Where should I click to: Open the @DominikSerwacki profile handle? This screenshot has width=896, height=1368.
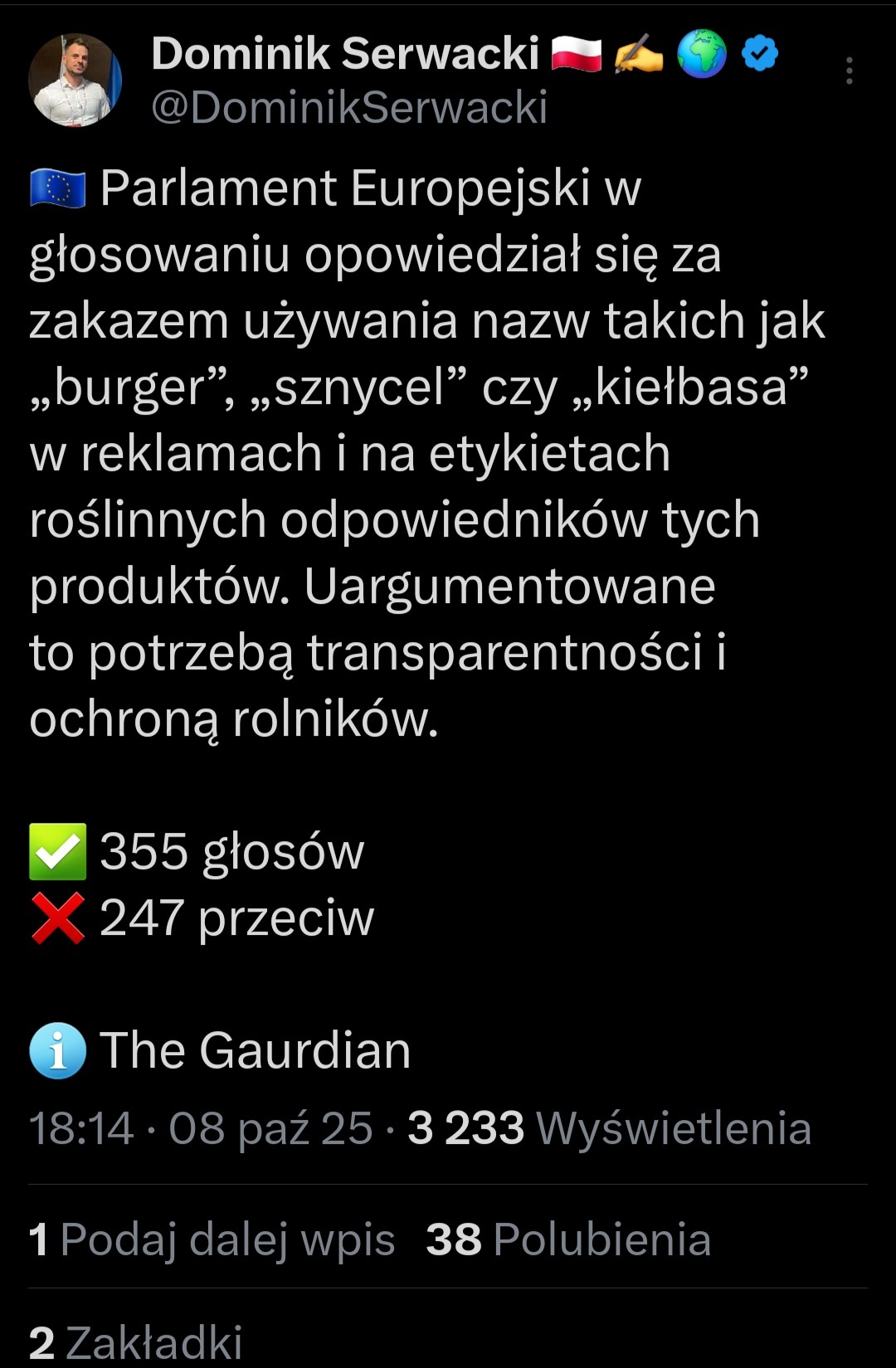(x=349, y=108)
